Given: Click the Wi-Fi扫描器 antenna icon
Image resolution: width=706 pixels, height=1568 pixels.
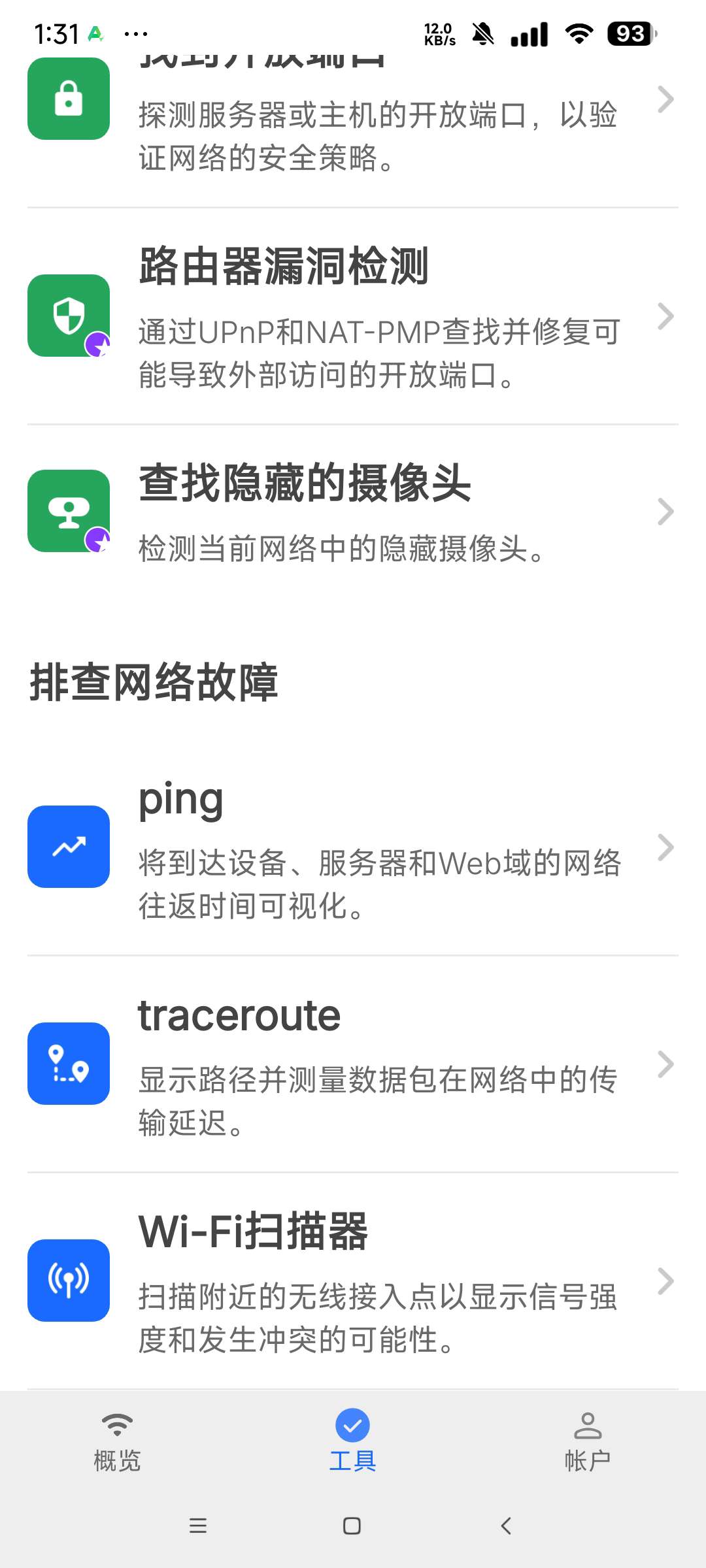Looking at the screenshot, I should (68, 1282).
